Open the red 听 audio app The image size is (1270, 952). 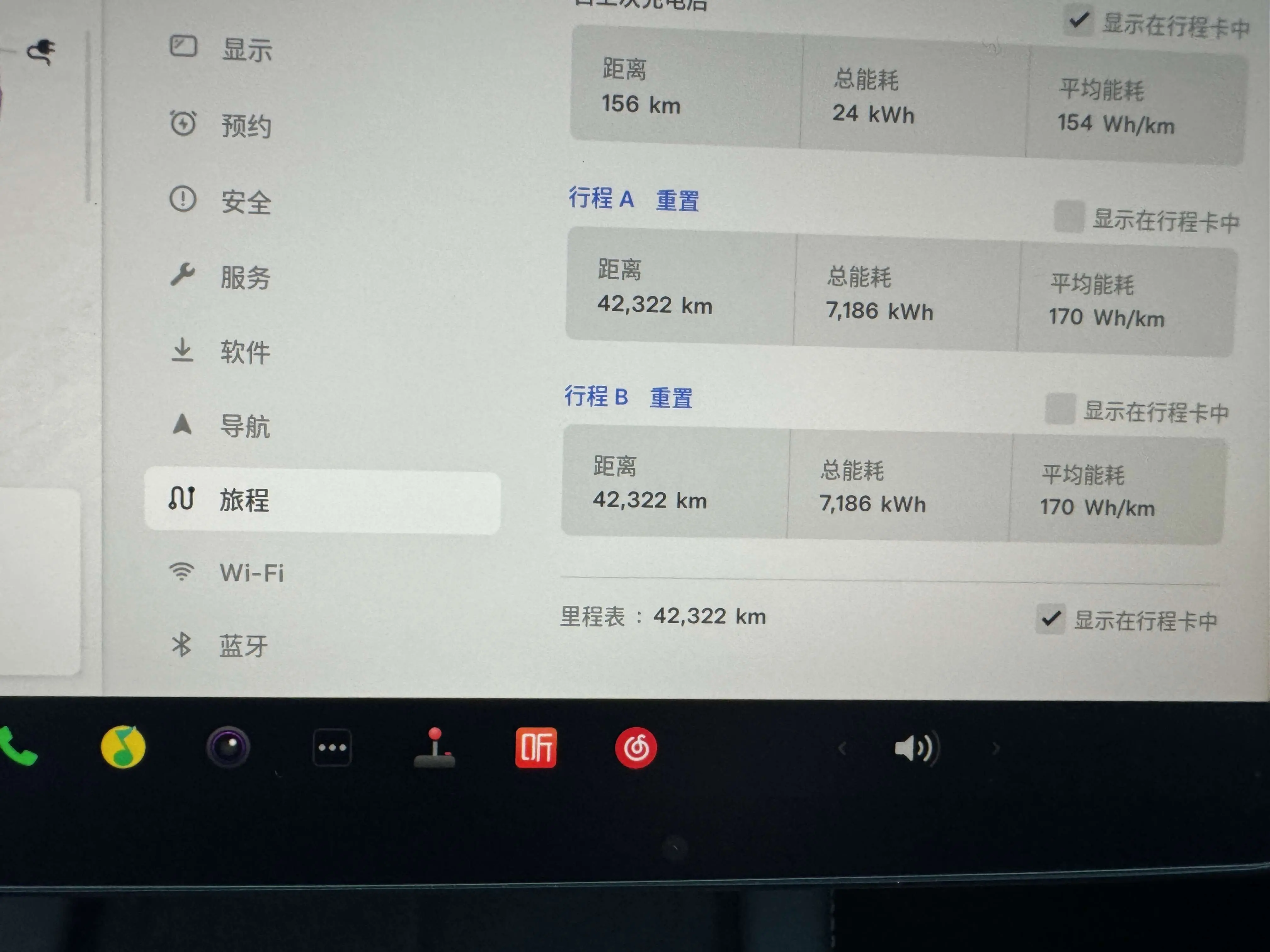pyautogui.click(x=536, y=748)
